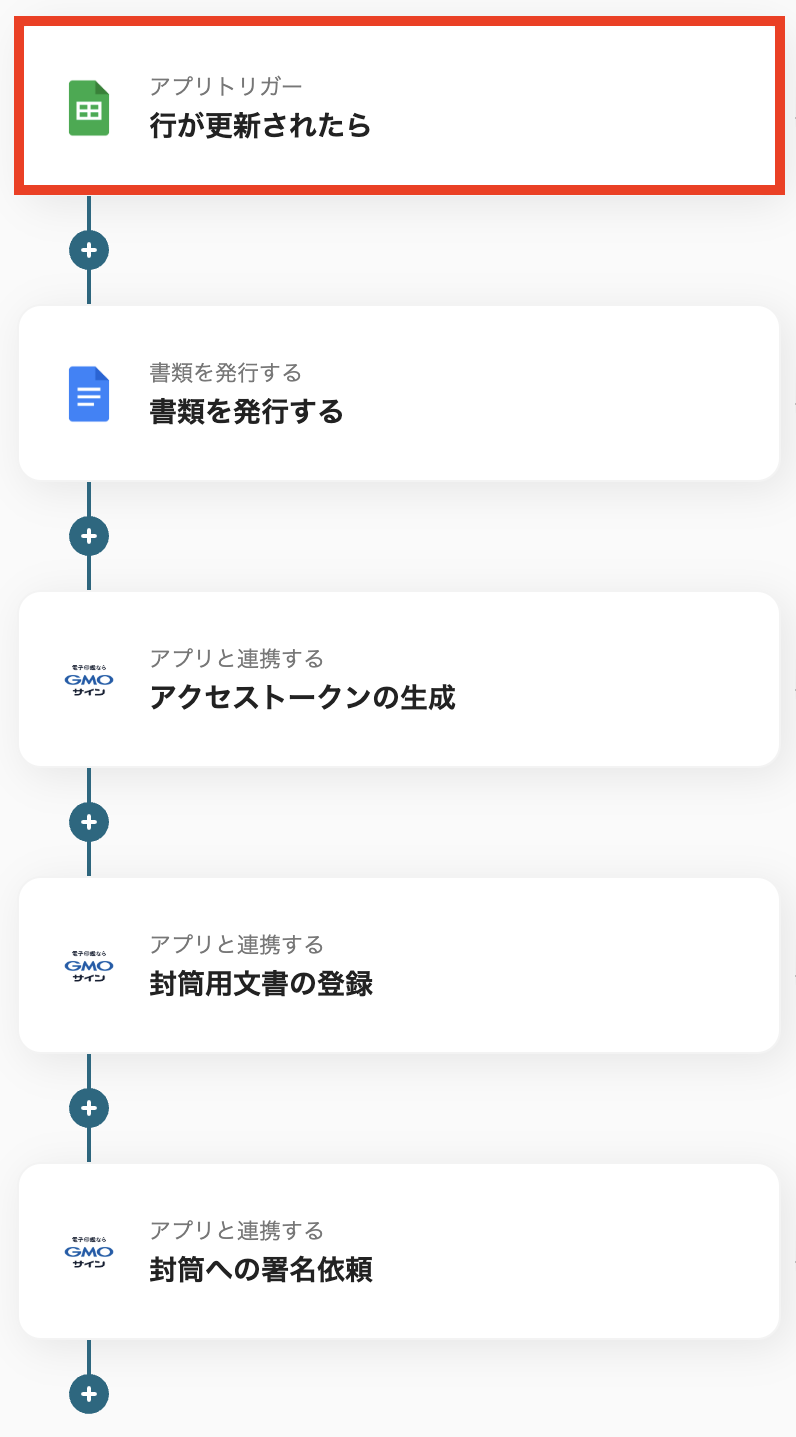Open the アクセストークンの生成 step card

click(x=397, y=679)
